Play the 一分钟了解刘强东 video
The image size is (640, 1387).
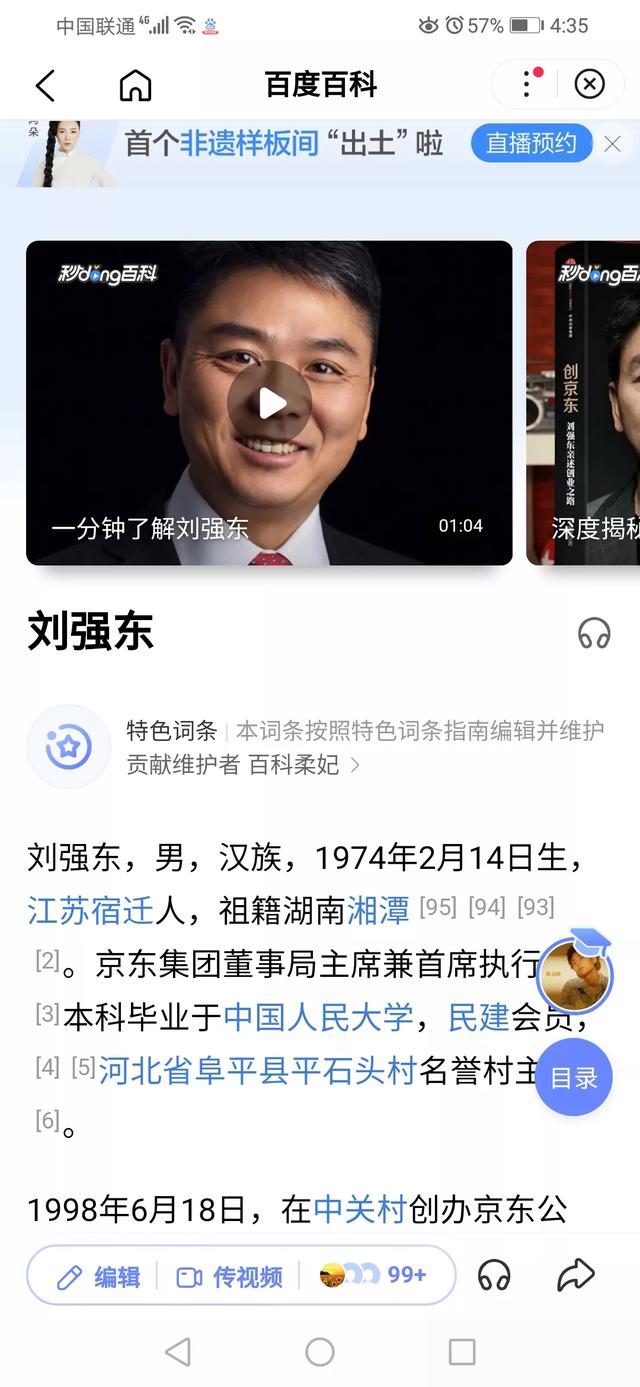coord(269,403)
